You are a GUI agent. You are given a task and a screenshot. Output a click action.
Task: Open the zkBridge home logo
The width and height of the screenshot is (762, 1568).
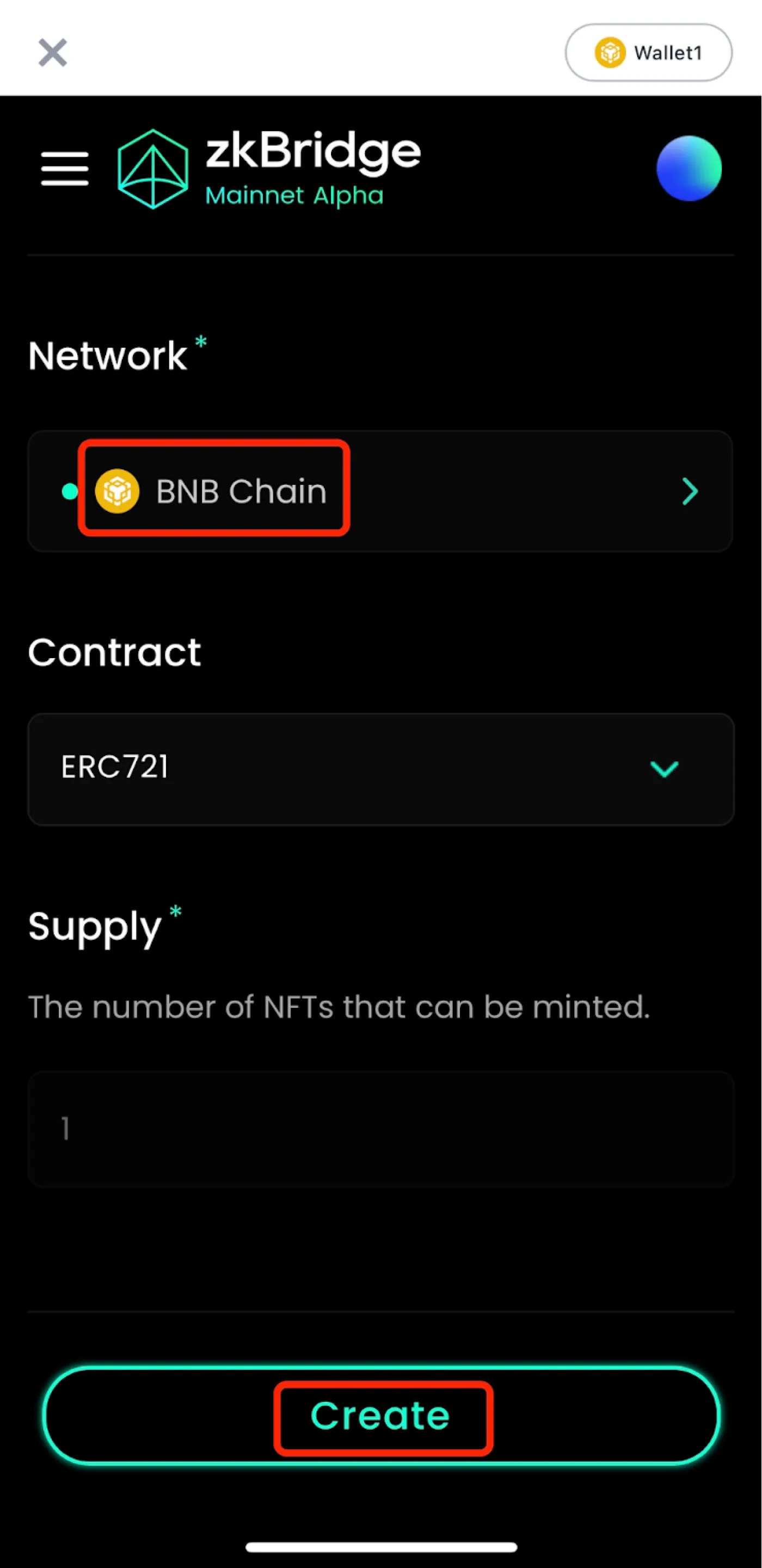(x=269, y=169)
